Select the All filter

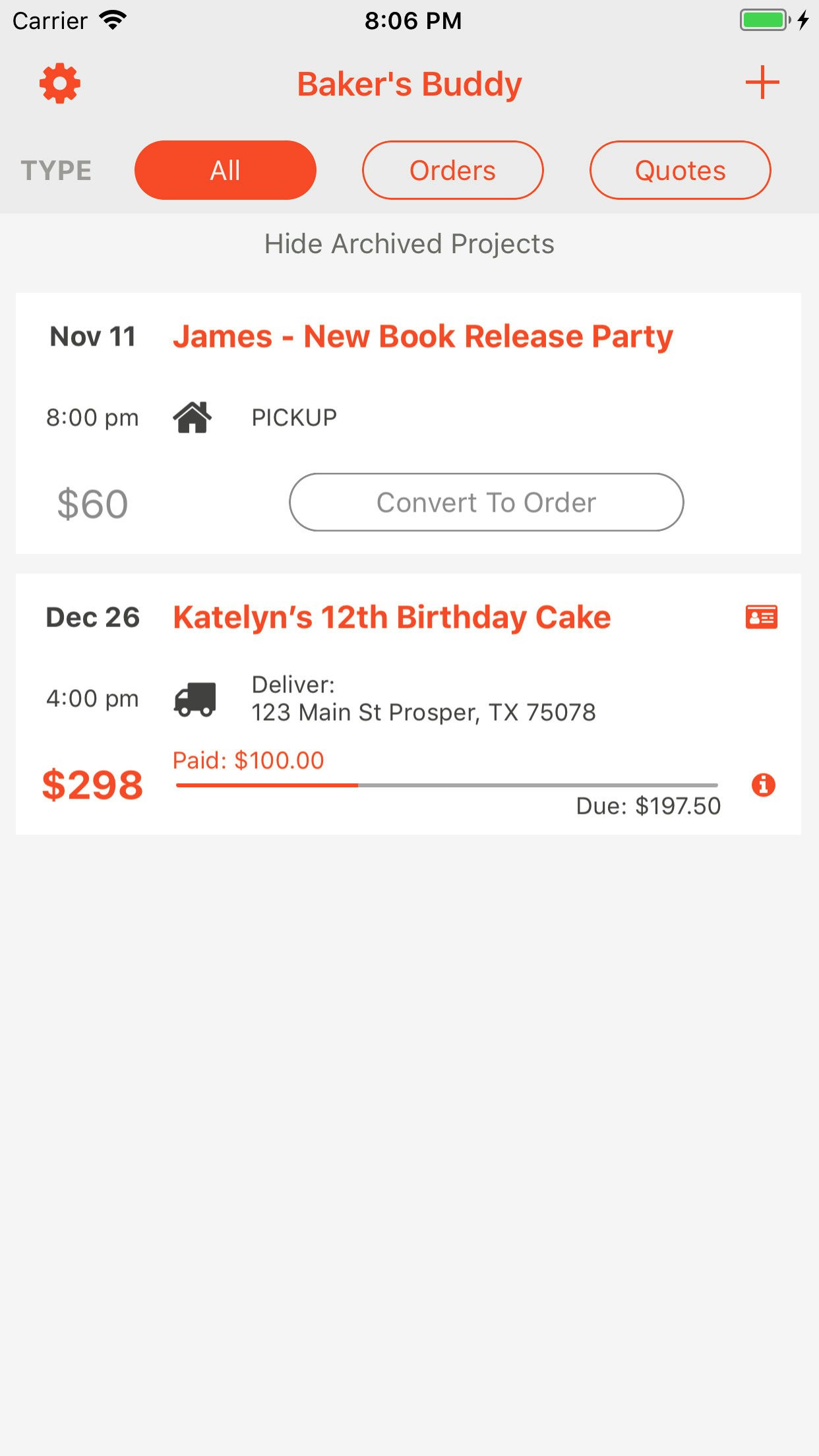226,169
